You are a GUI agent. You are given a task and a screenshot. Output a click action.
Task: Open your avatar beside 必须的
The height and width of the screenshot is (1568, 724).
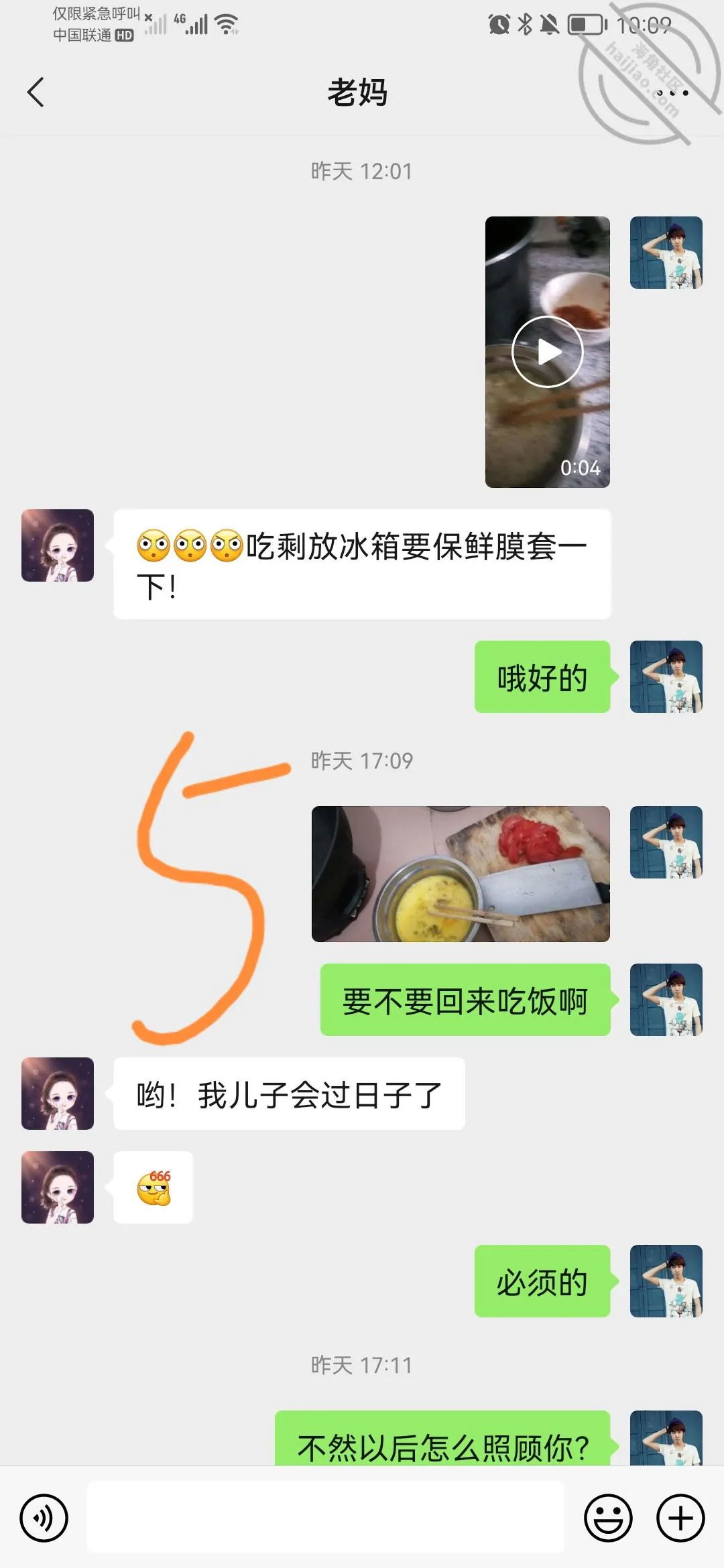pos(666,1281)
